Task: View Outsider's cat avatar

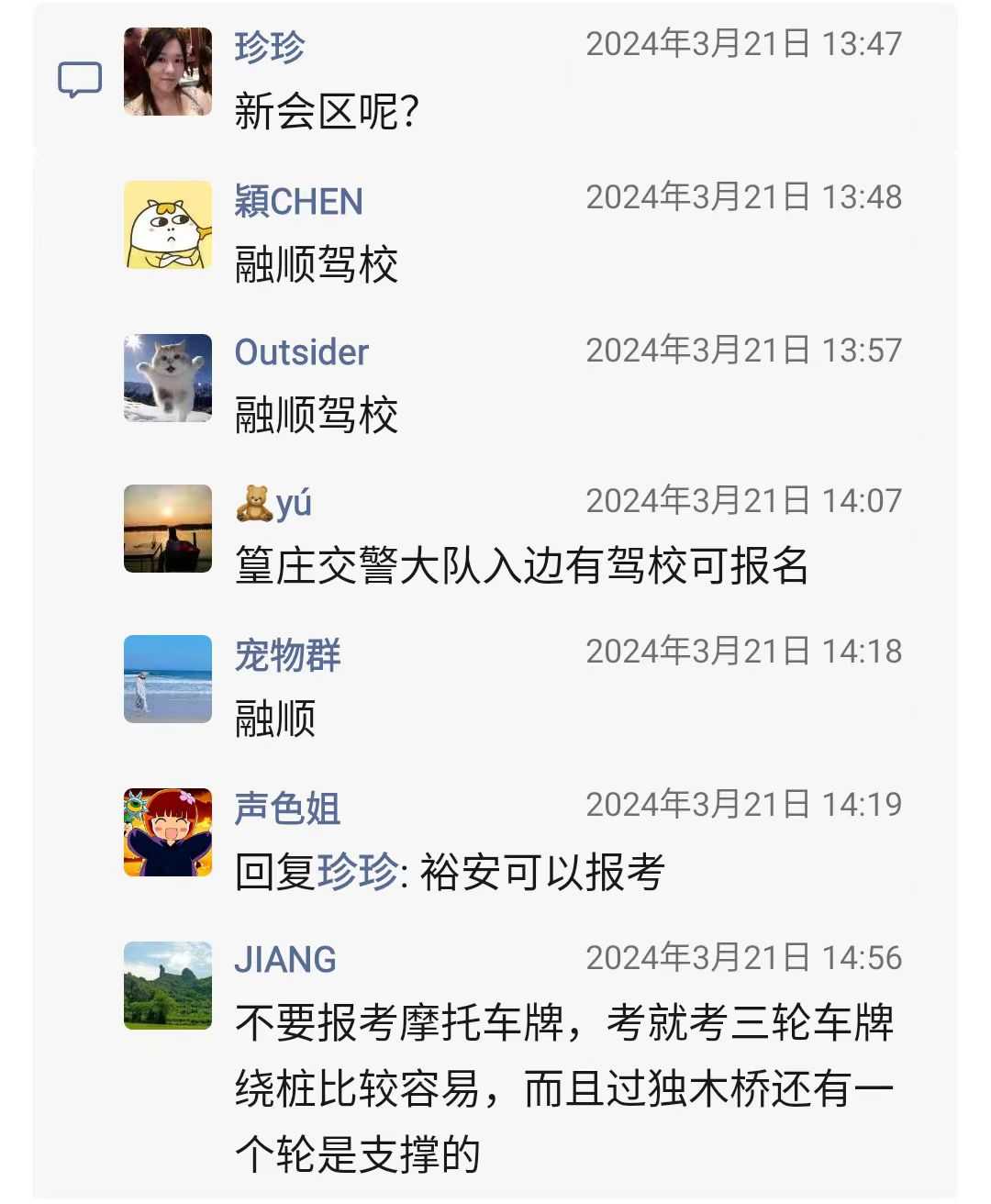Action: click(x=168, y=378)
